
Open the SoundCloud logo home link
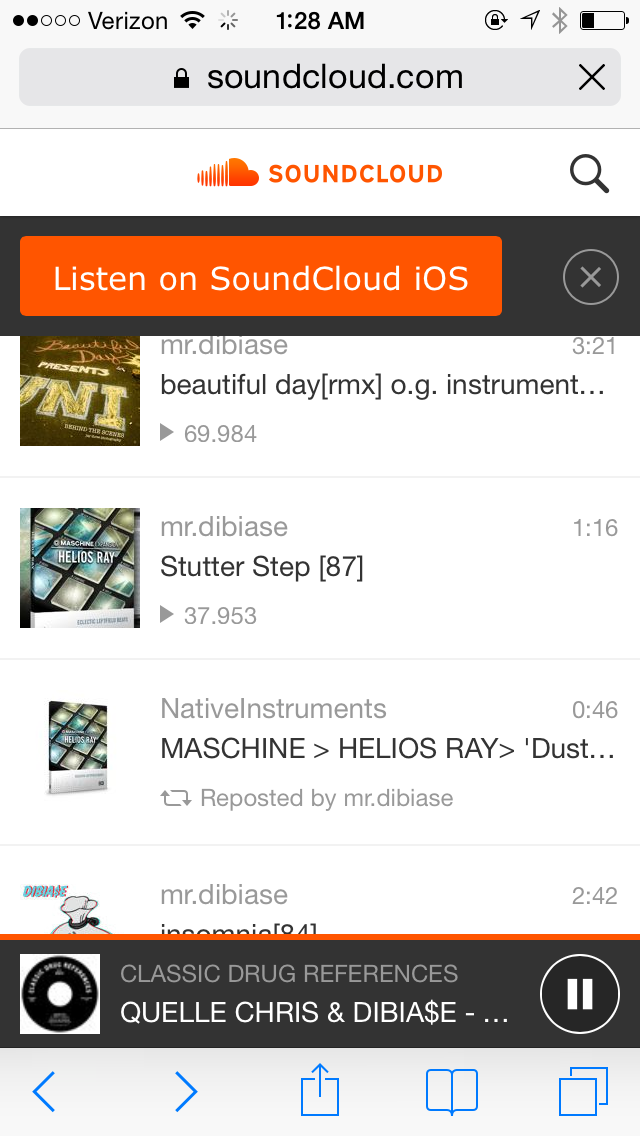pos(320,174)
